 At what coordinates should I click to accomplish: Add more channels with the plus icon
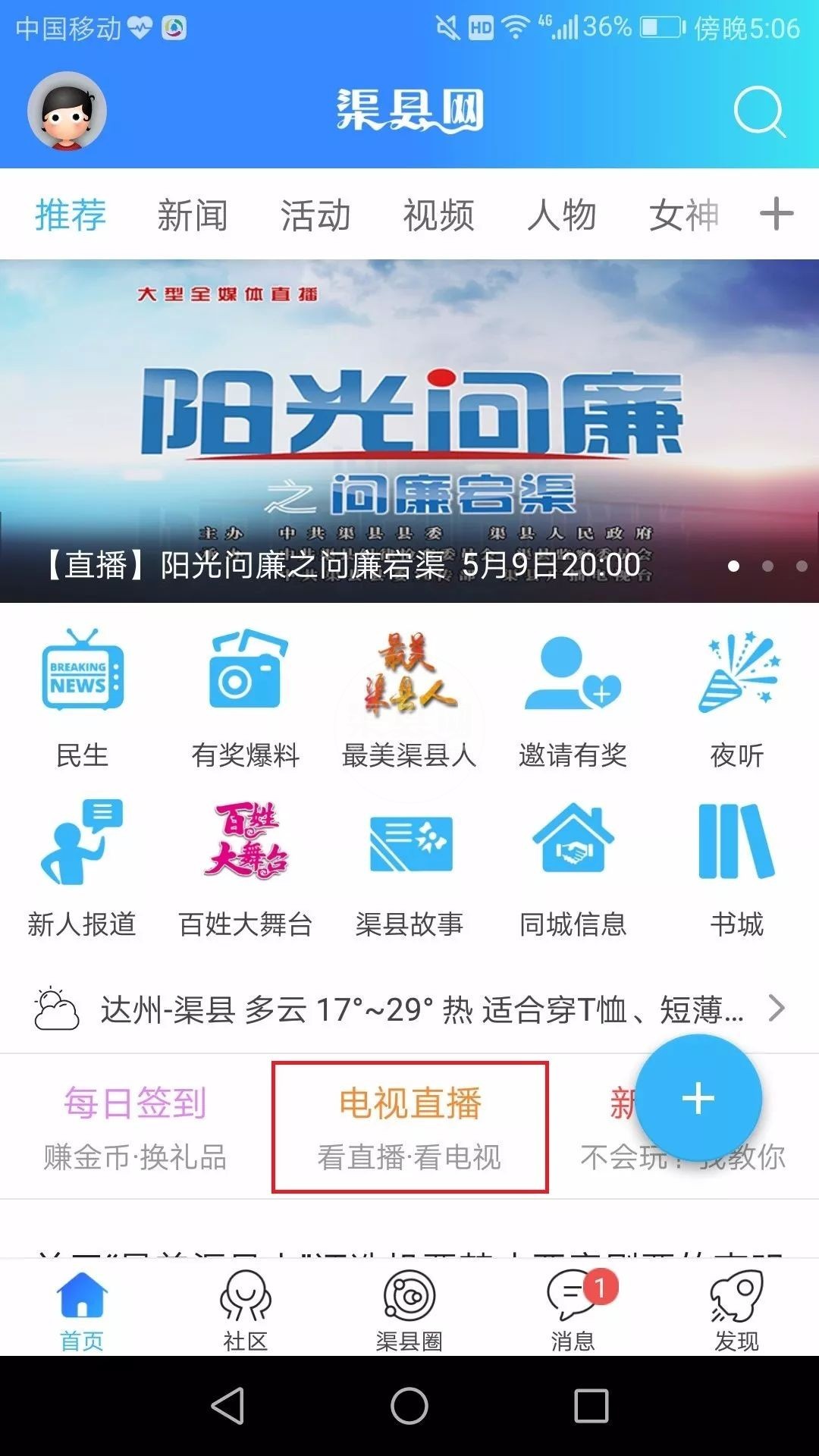(777, 214)
